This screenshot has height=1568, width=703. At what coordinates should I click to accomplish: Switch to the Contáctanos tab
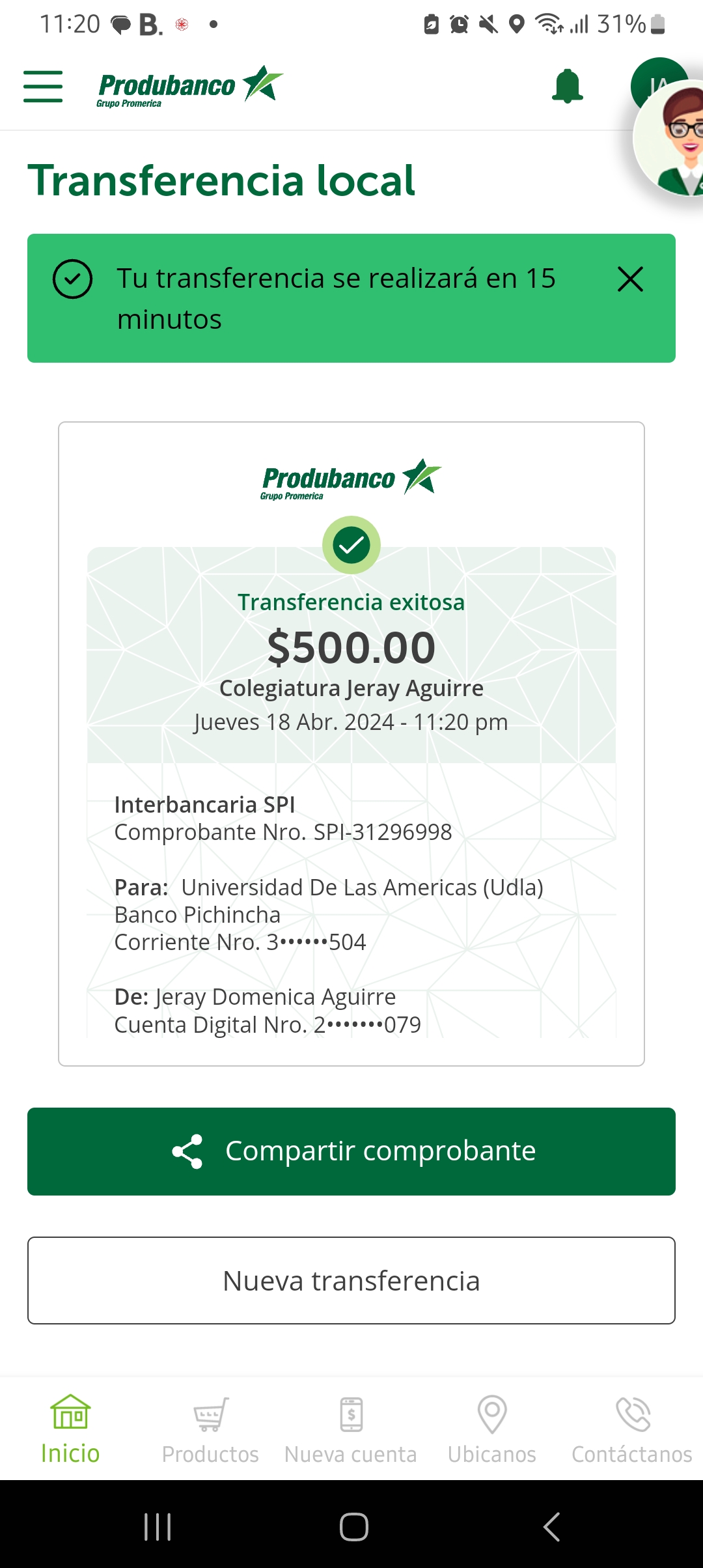coord(632,1429)
